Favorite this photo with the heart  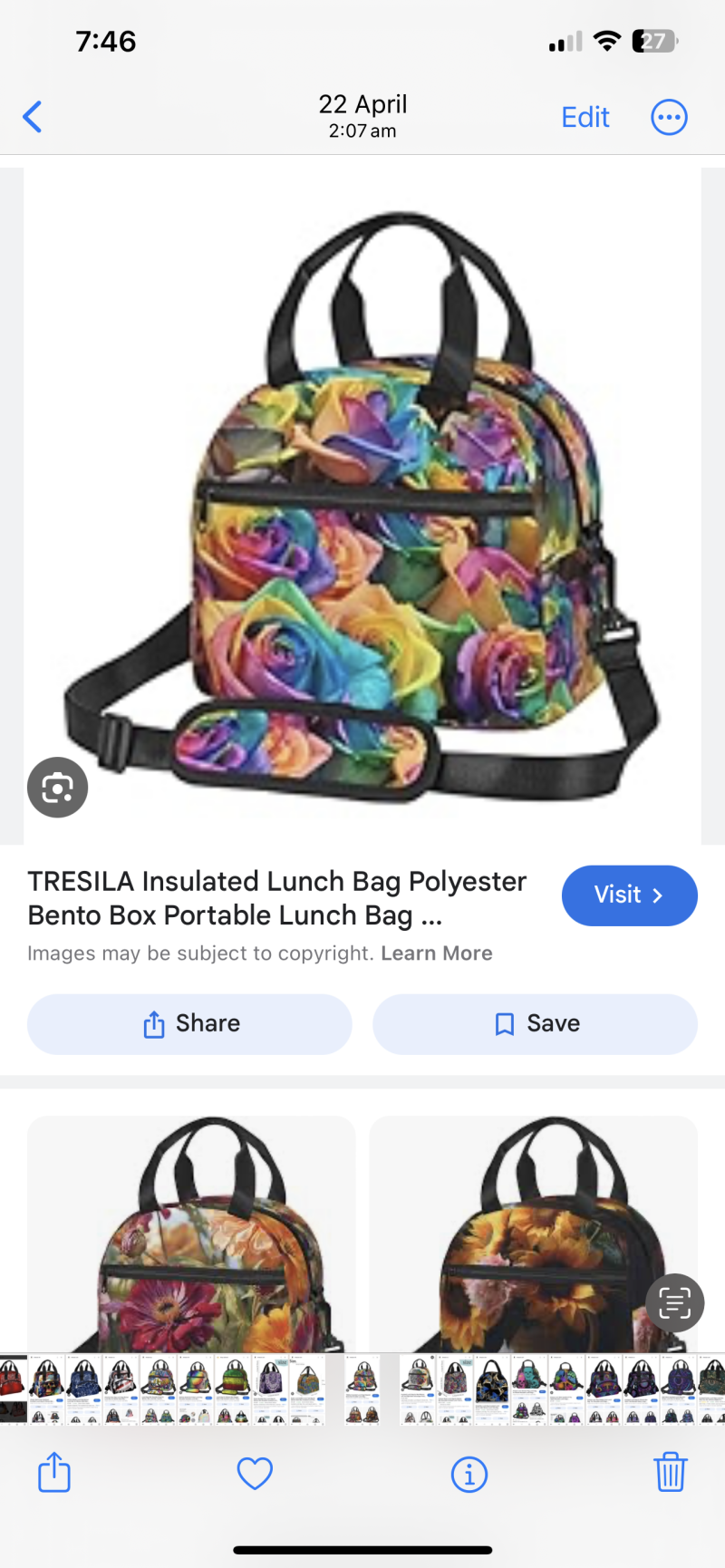pyautogui.click(x=255, y=1474)
